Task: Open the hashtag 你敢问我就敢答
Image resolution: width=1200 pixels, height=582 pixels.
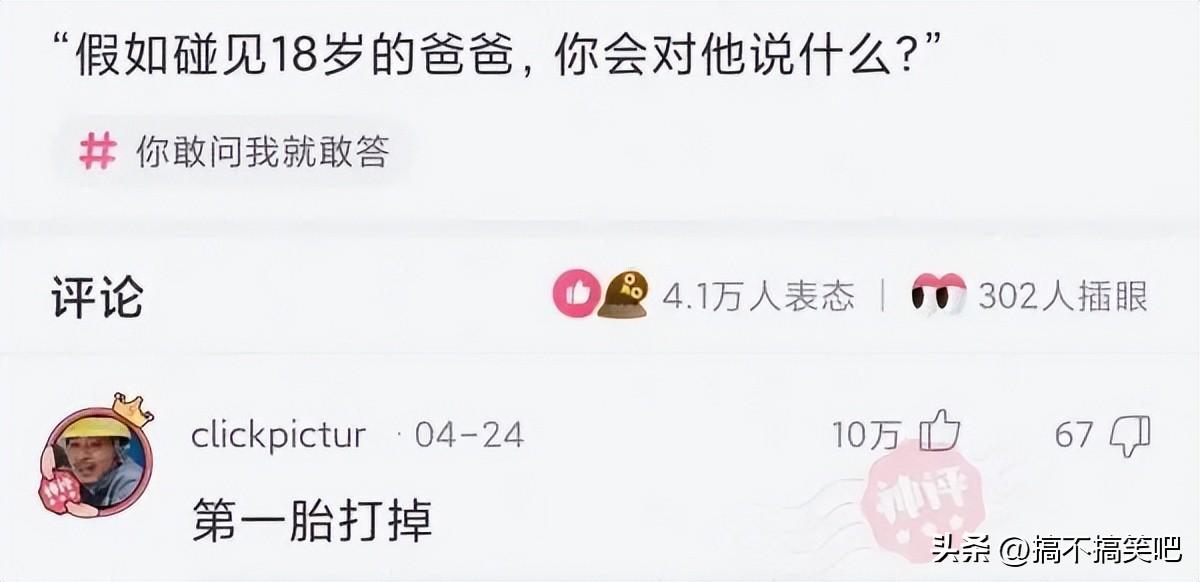Action: (x=235, y=153)
